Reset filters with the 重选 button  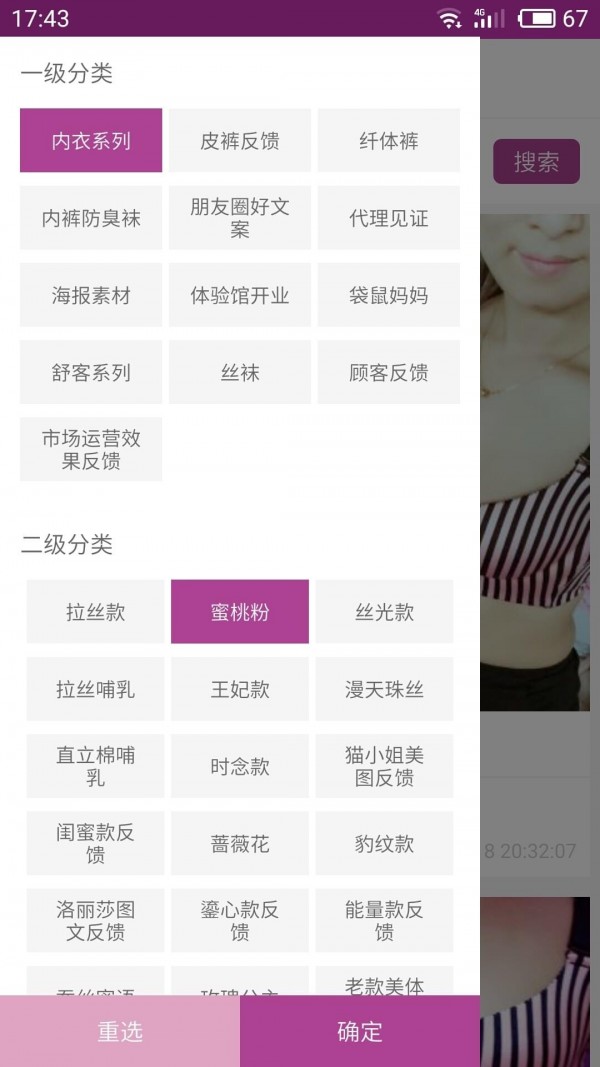pyautogui.click(x=120, y=1031)
